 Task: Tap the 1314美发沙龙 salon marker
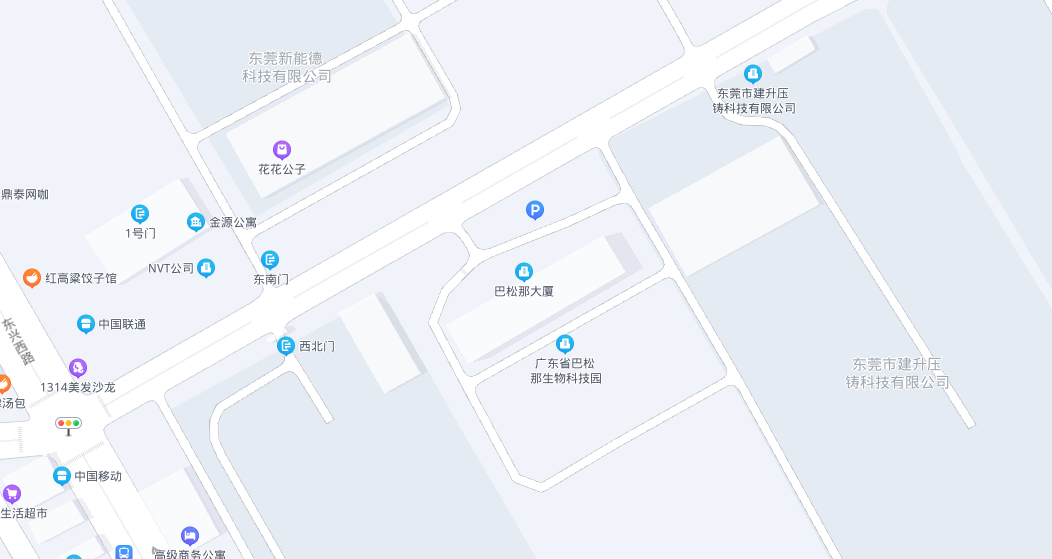coord(78,368)
